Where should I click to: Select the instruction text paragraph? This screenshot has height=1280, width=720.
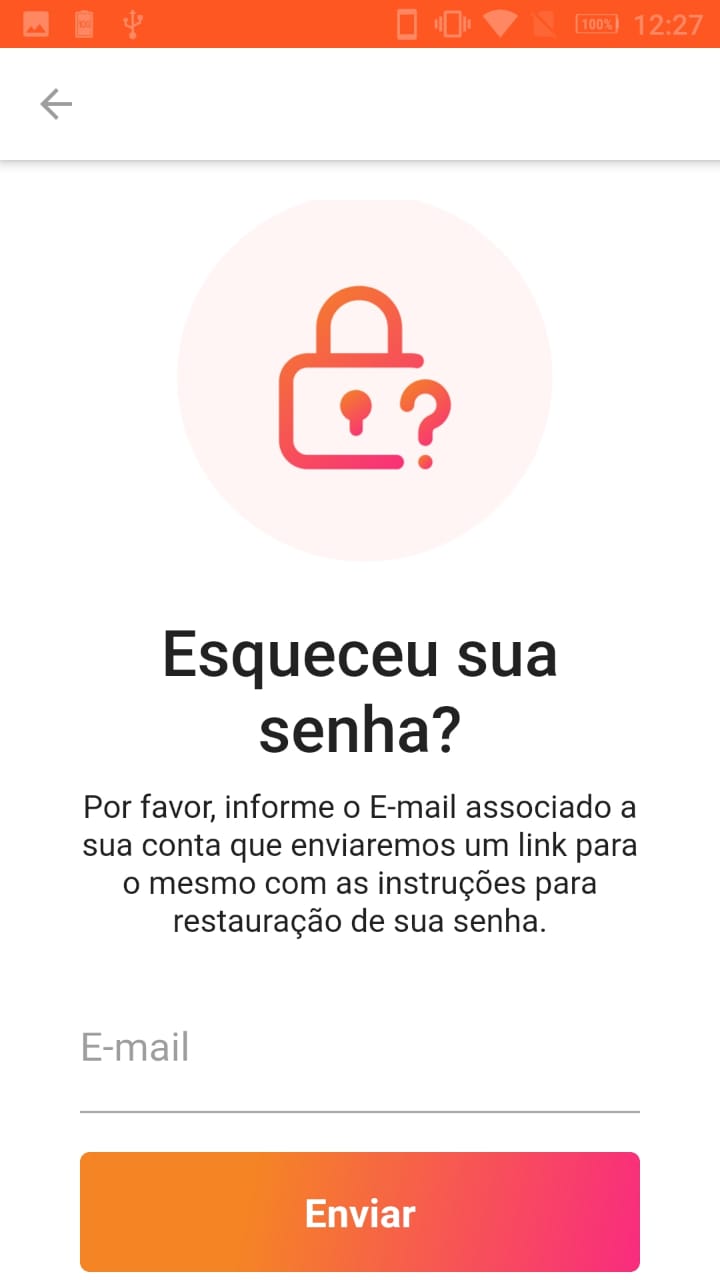tap(360, 862)
